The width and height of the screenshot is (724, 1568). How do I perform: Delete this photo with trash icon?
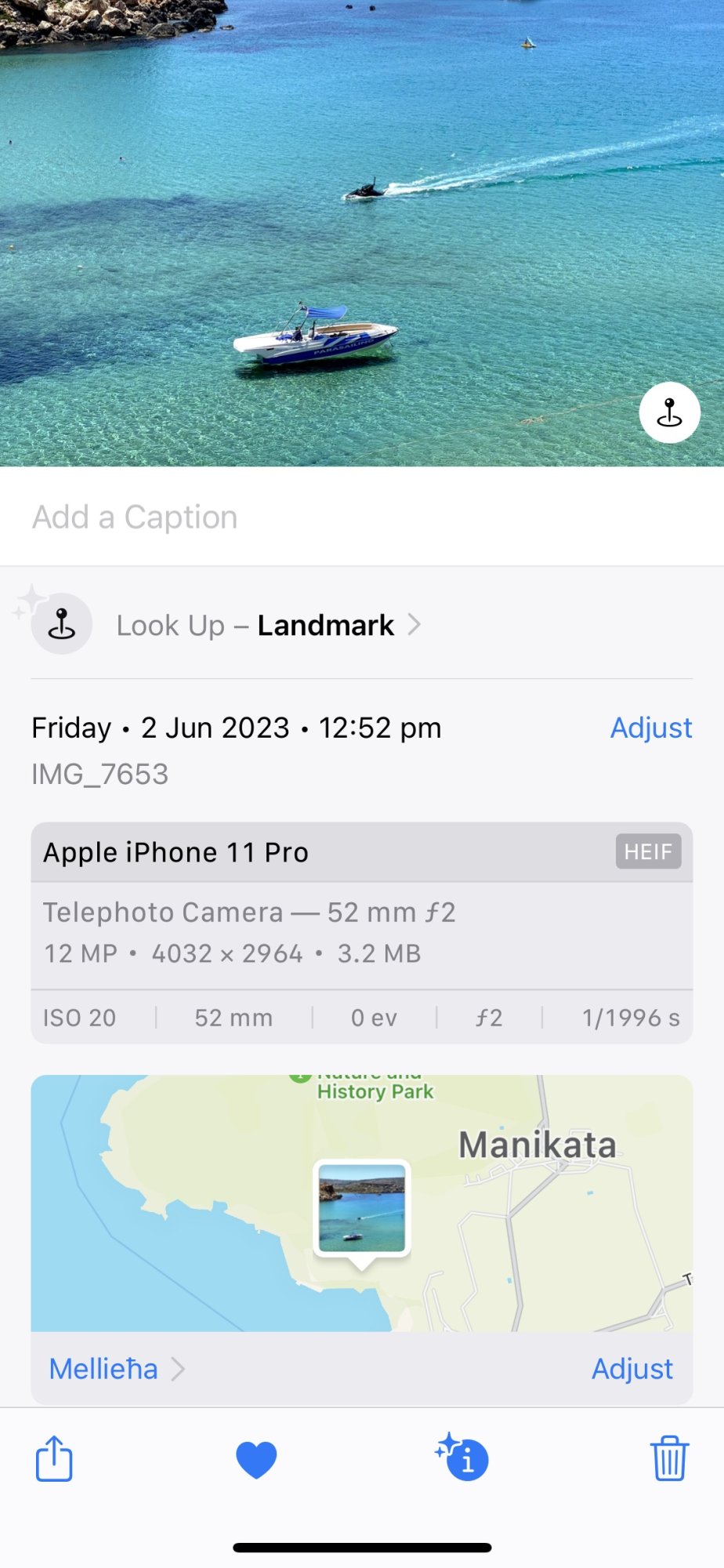[x=669, y=1458]
